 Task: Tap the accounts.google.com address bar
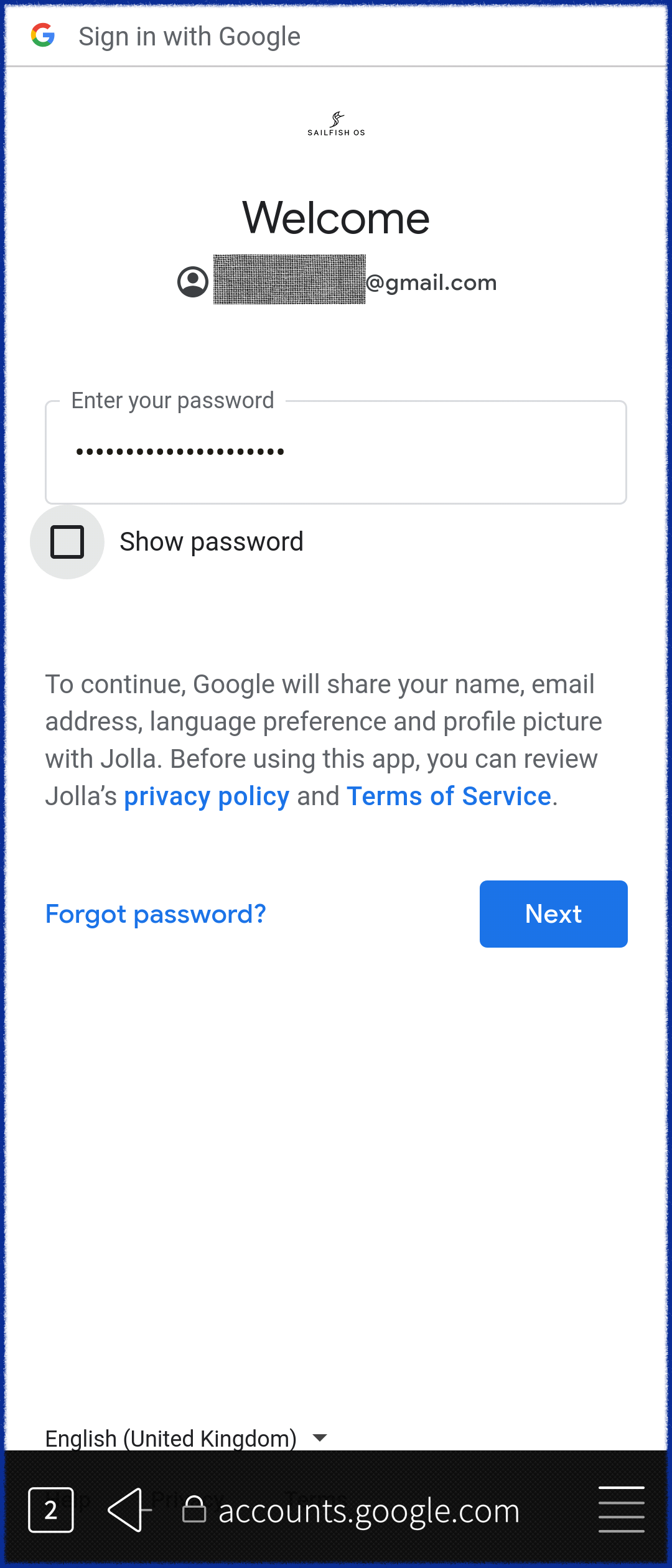[x=367, y=1510]
